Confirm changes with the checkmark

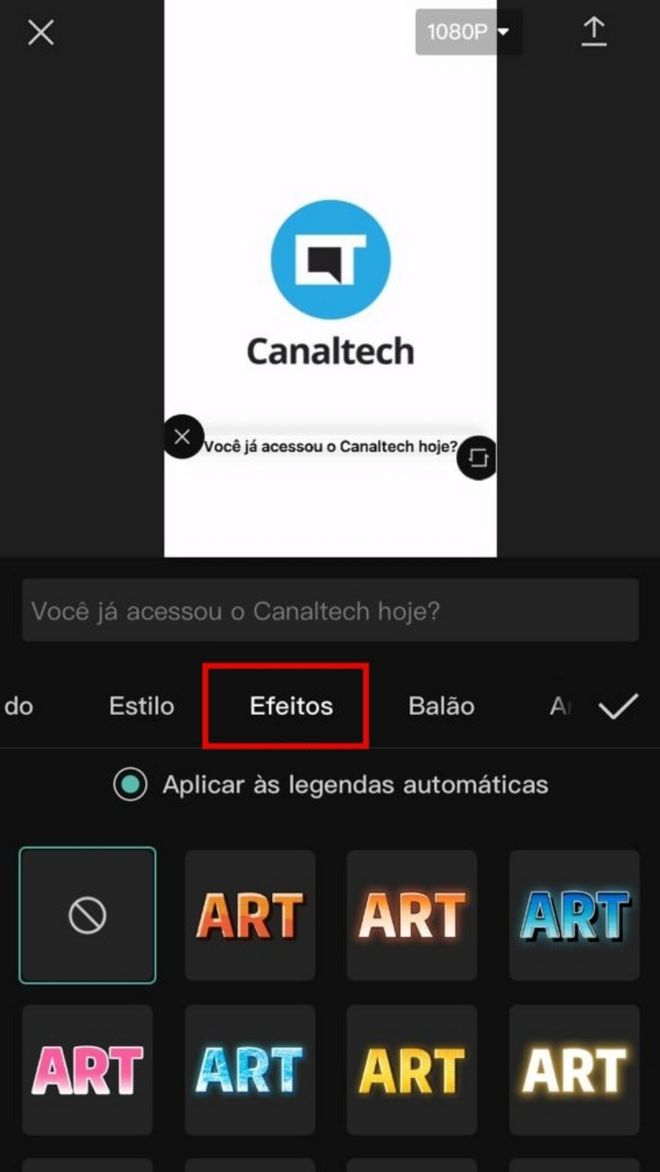pyautogui.click(x=618, y=706)
